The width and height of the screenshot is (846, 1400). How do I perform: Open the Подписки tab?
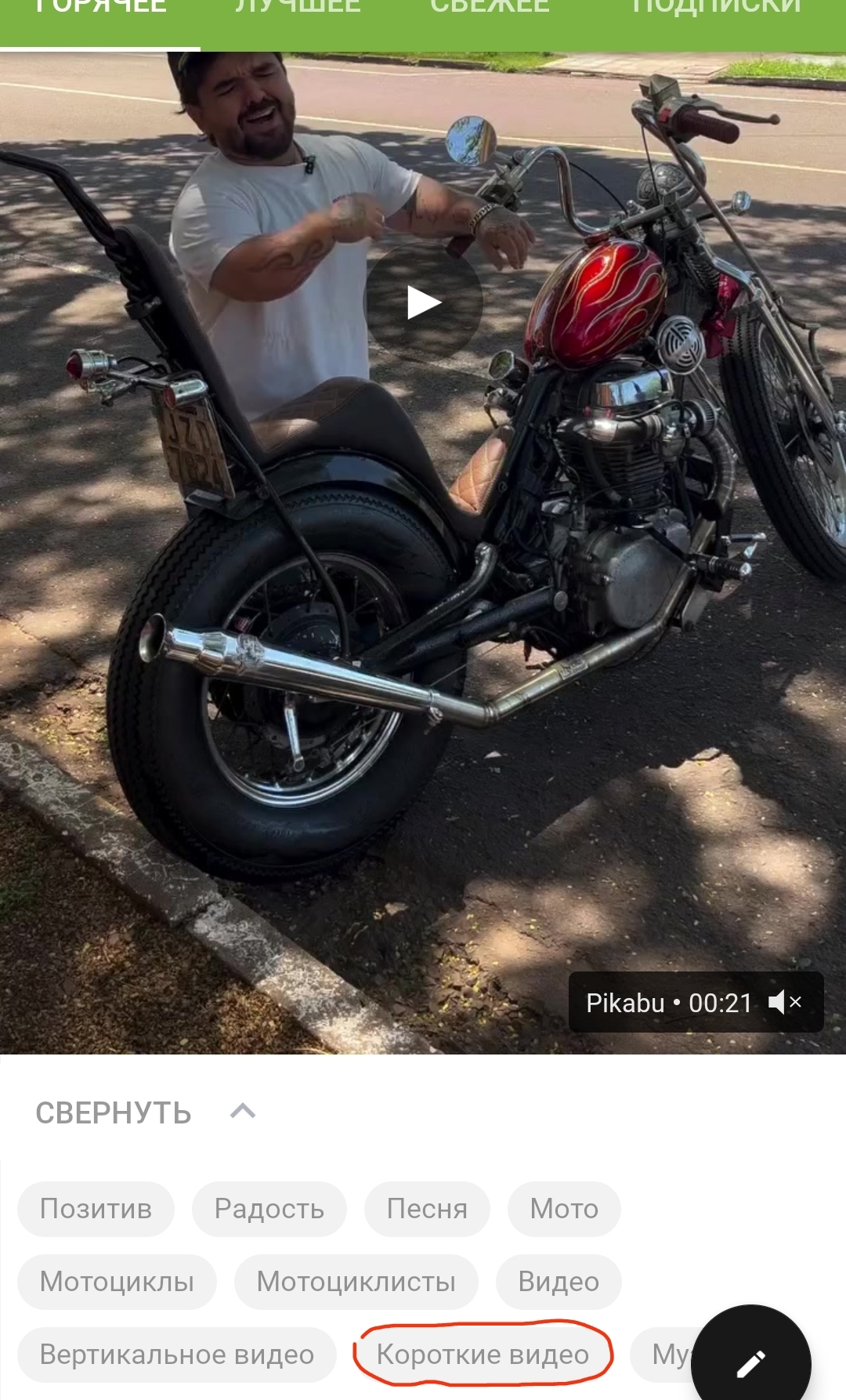point(716,9)
